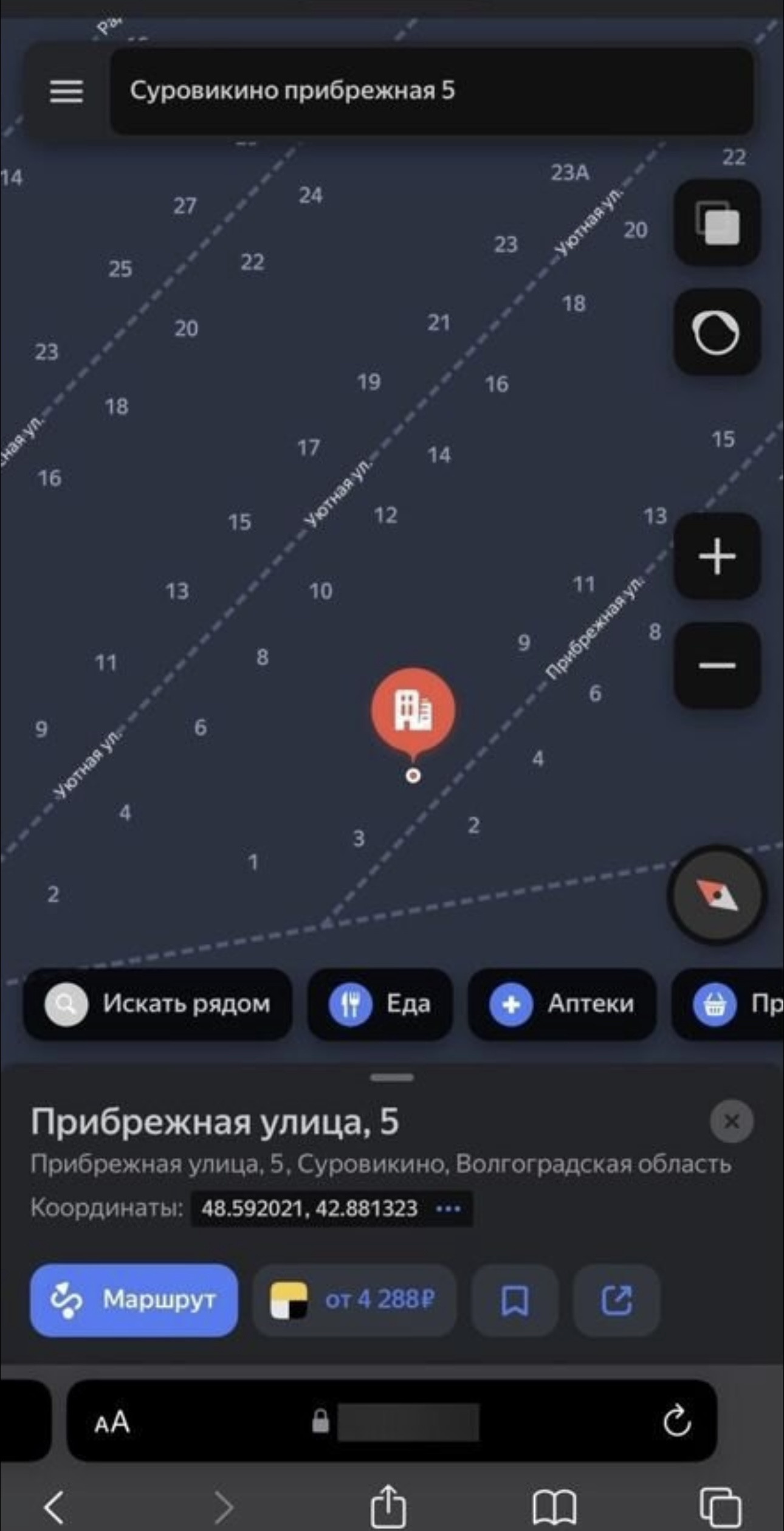Viewport: 784px width, 1531px height.
Task: Zoom out with the minus button
Action: [717, 665]
